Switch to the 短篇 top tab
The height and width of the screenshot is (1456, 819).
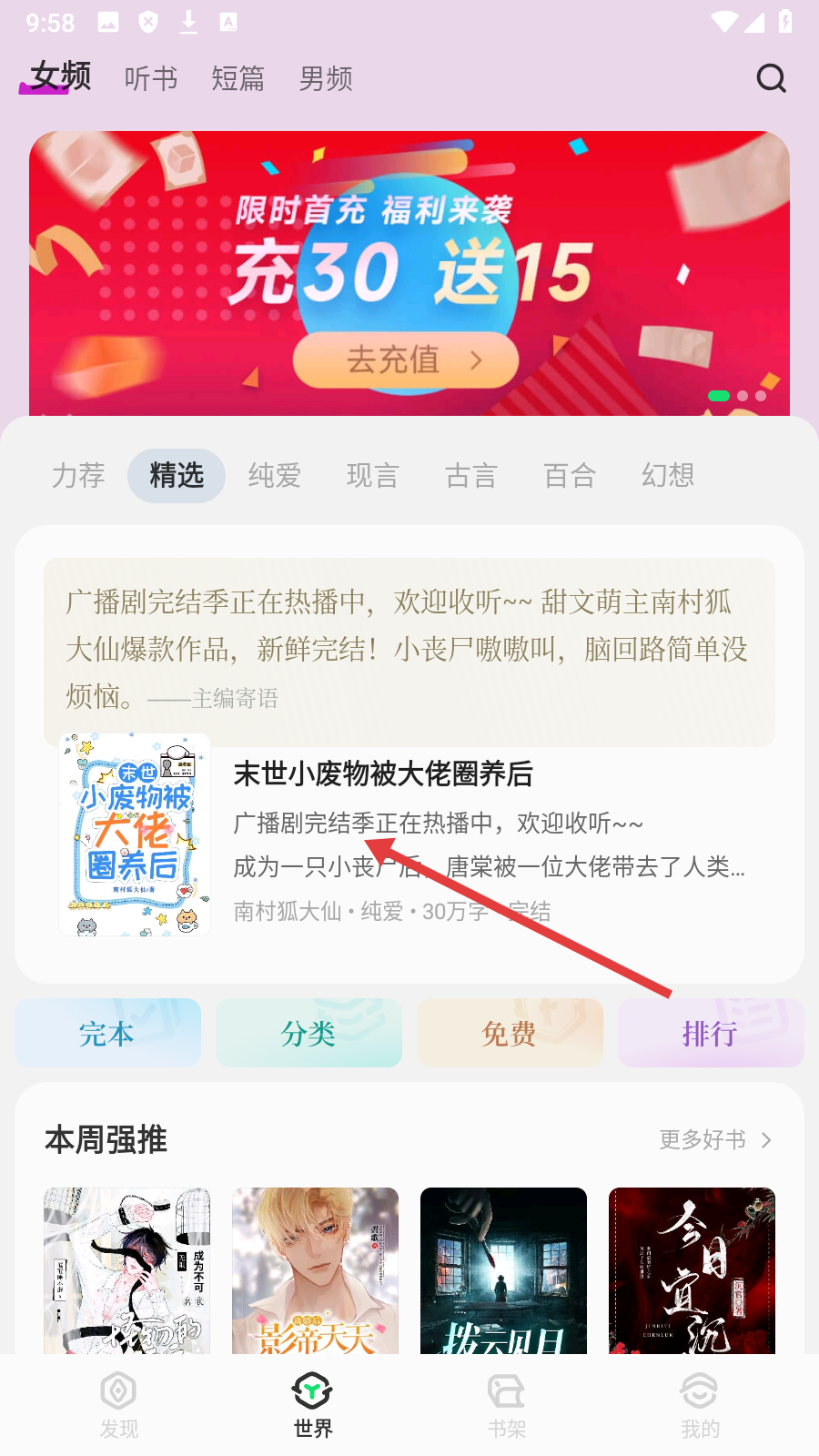coord(238,79)
